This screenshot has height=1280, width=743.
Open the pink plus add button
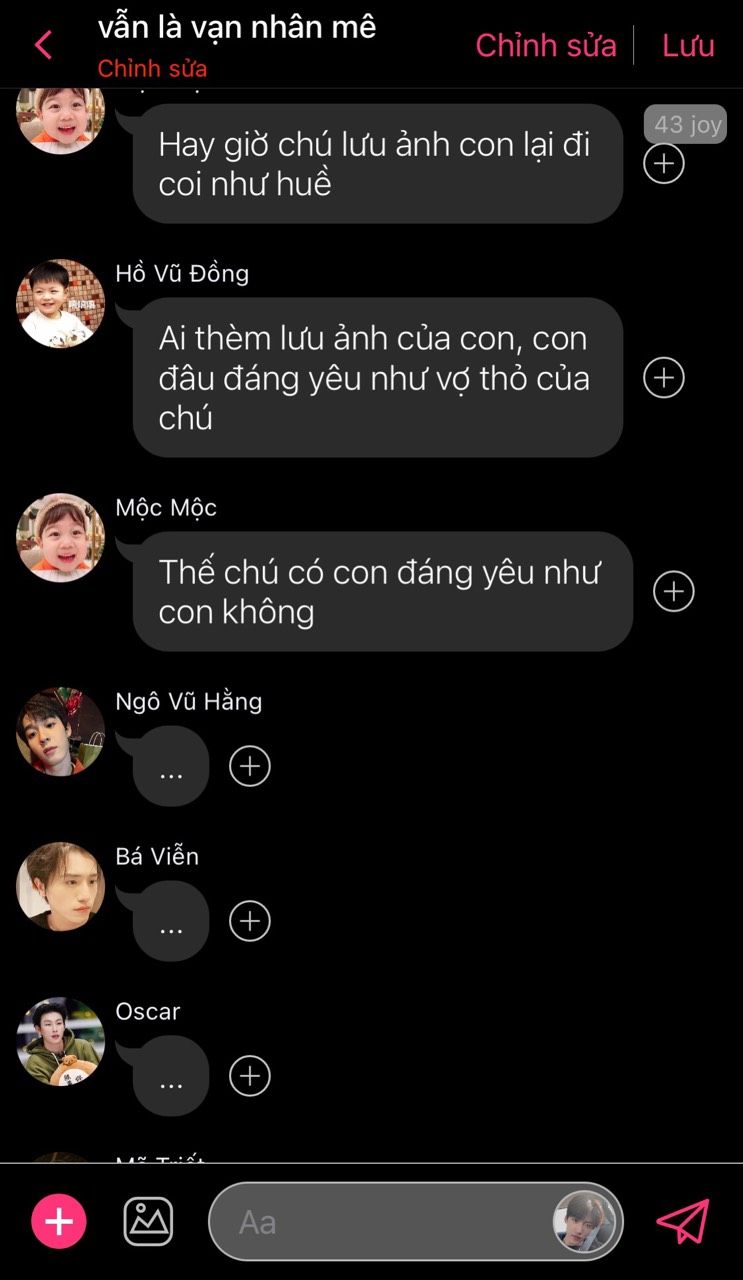(x=59, y=1221)
